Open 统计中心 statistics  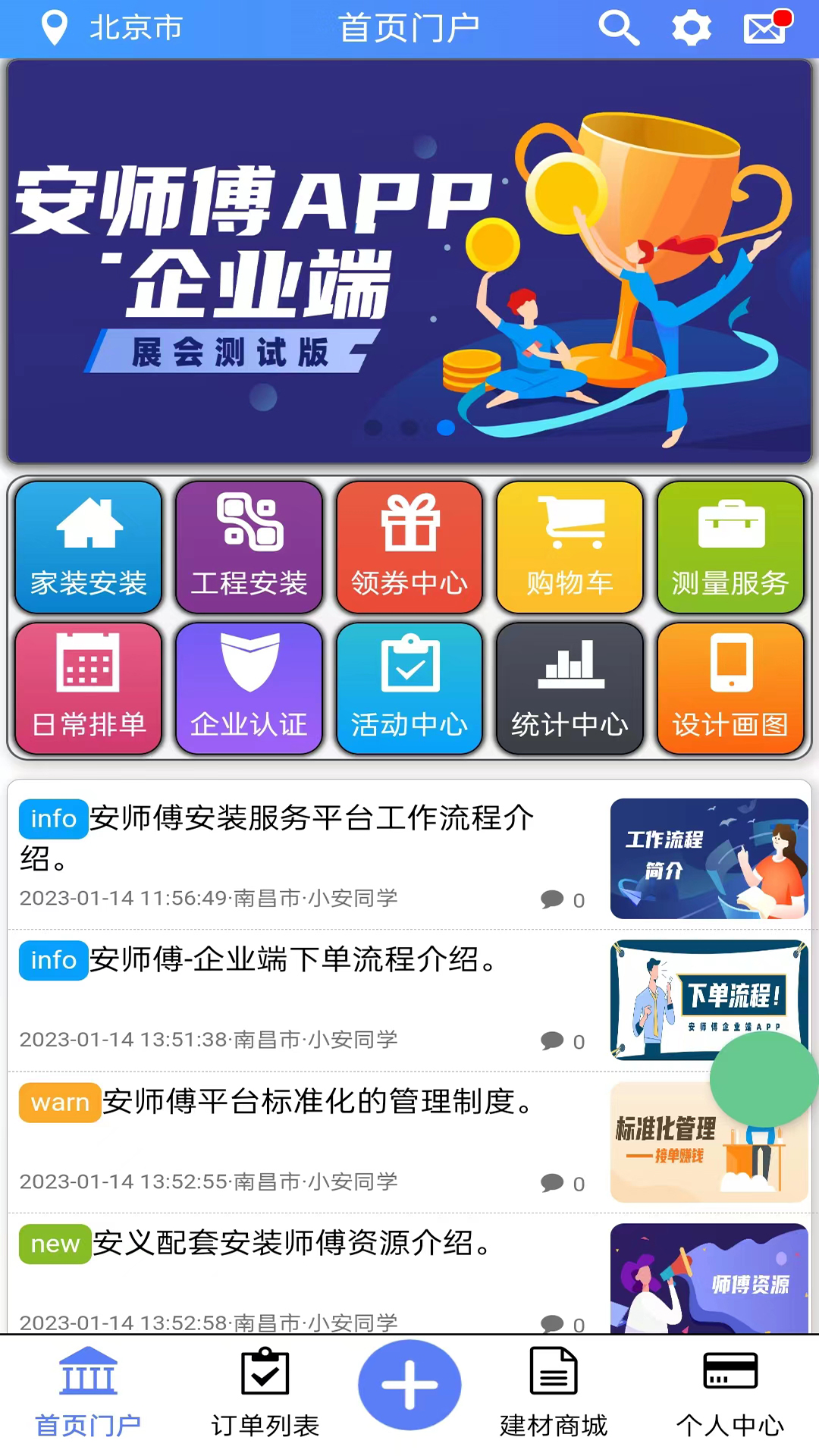(x=570, y=689)
